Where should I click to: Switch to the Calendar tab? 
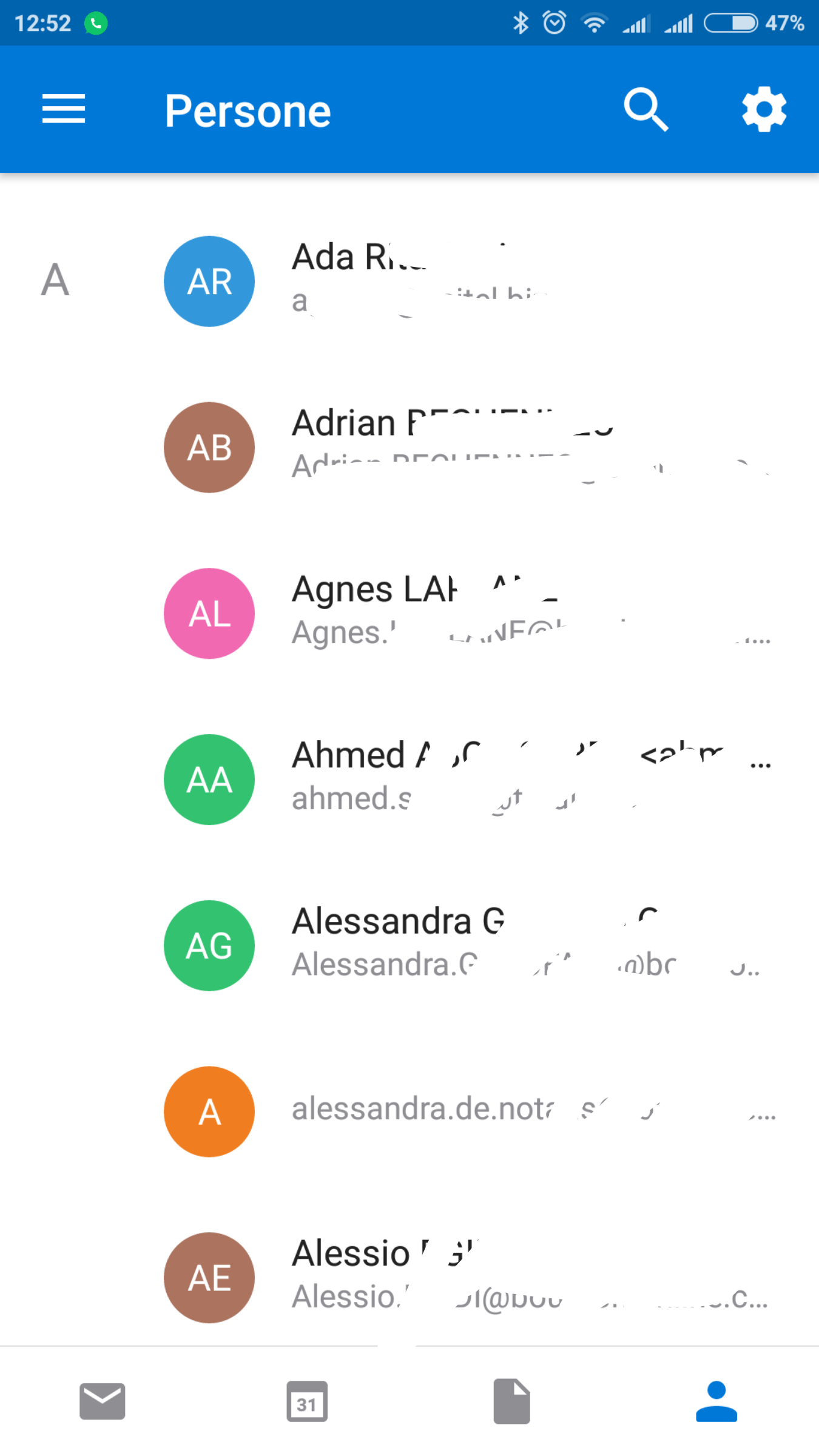[307, 1401]
